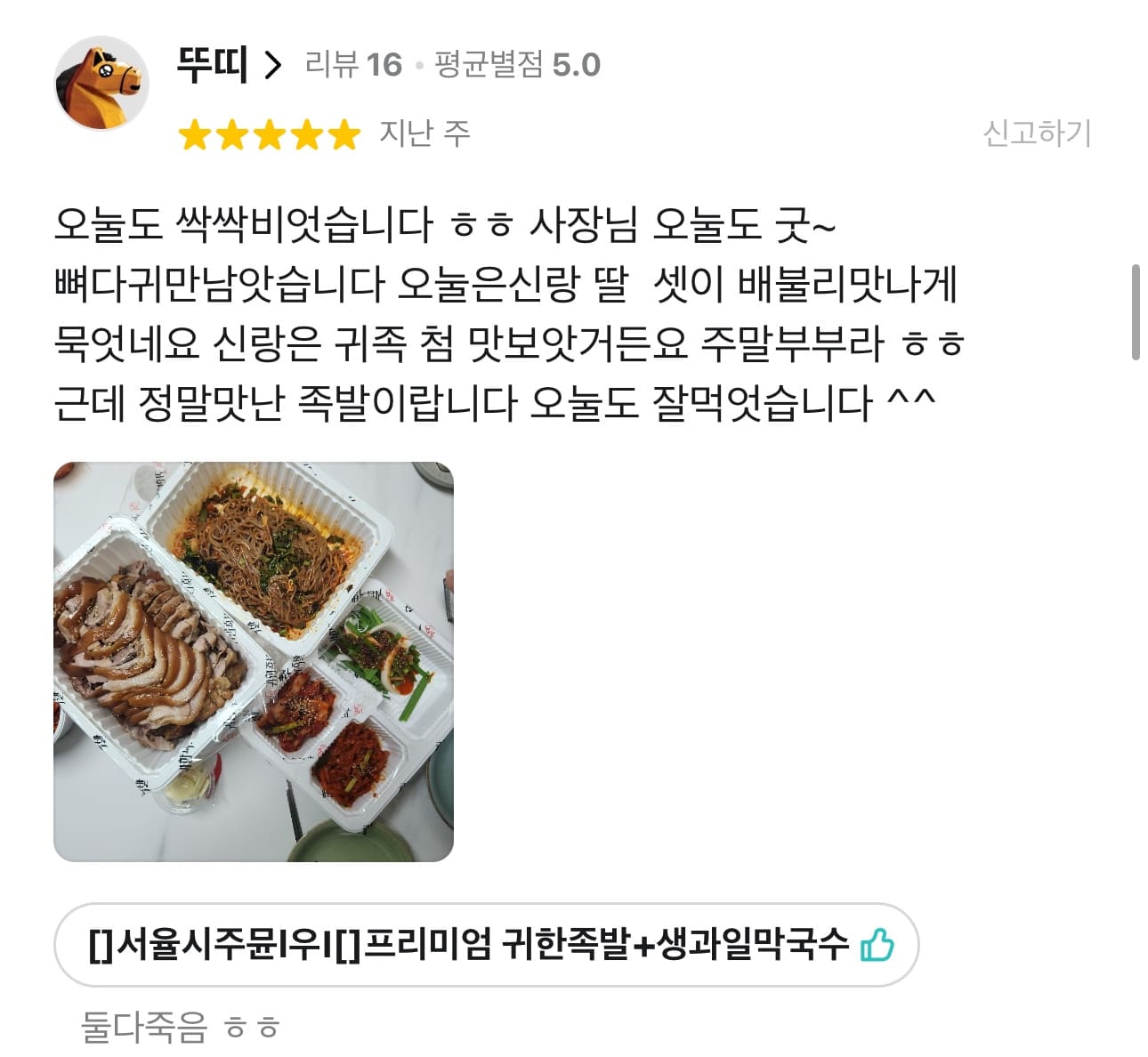Report this review via 신고하기

pos(1036,133)
